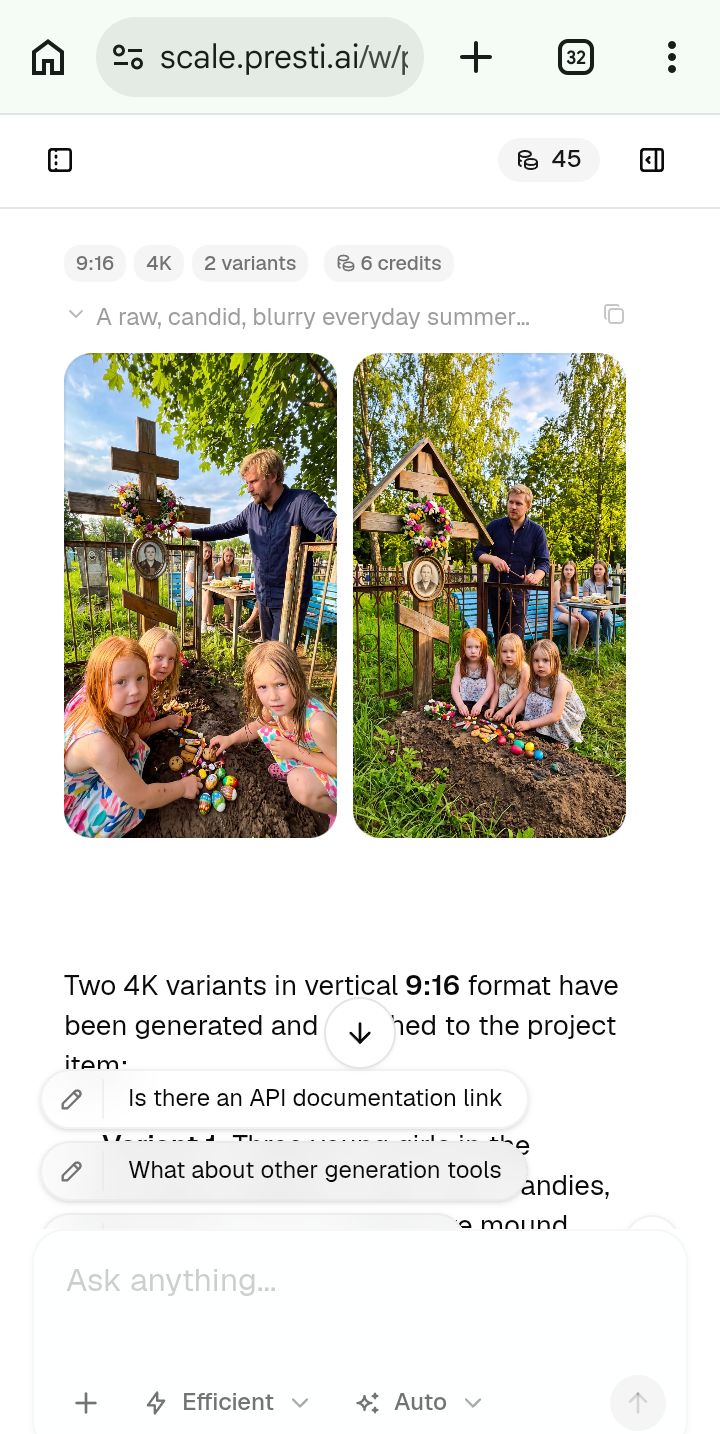The image size is (720, 1434).
Task: Tap the scale.presti.ai address bar
Action: point(260,57)
